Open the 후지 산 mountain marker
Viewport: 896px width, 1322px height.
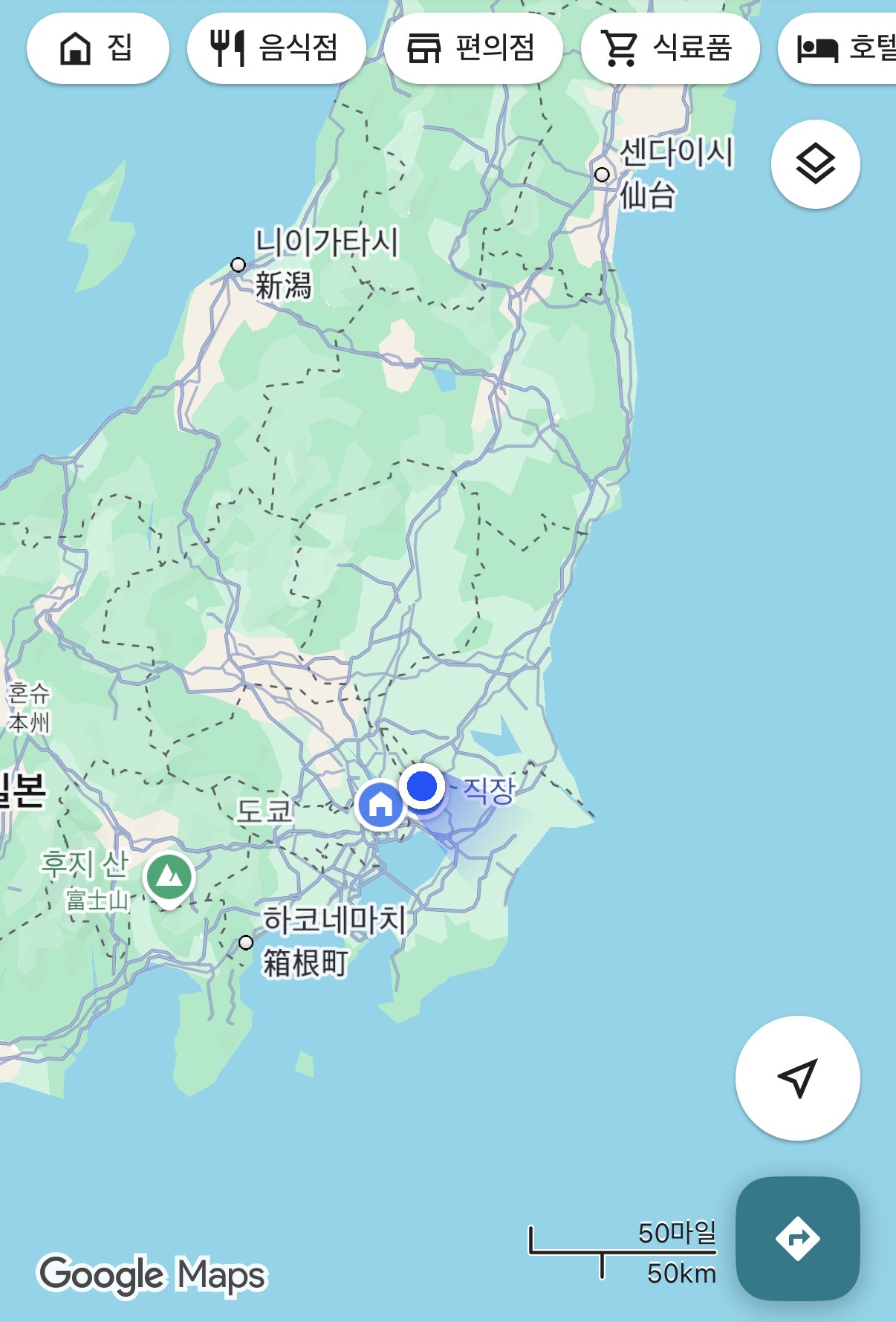170,878
